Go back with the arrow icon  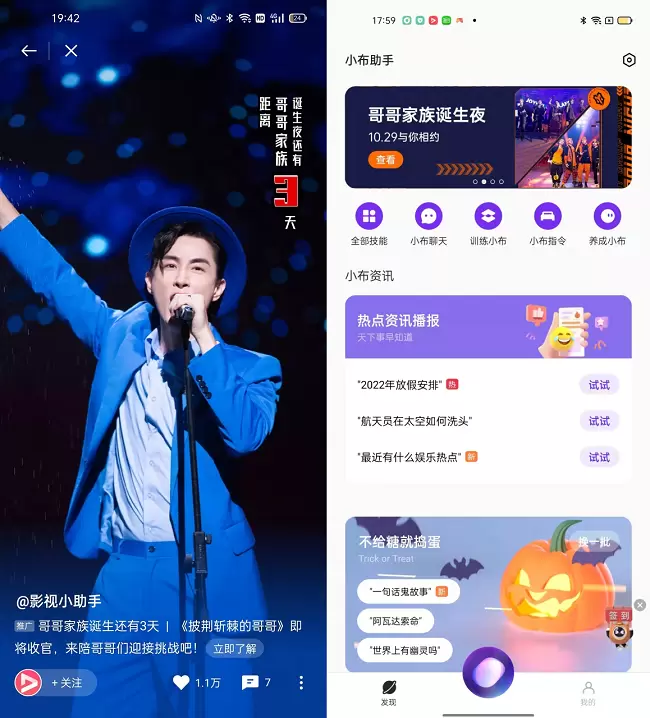(x=29, y=51)
